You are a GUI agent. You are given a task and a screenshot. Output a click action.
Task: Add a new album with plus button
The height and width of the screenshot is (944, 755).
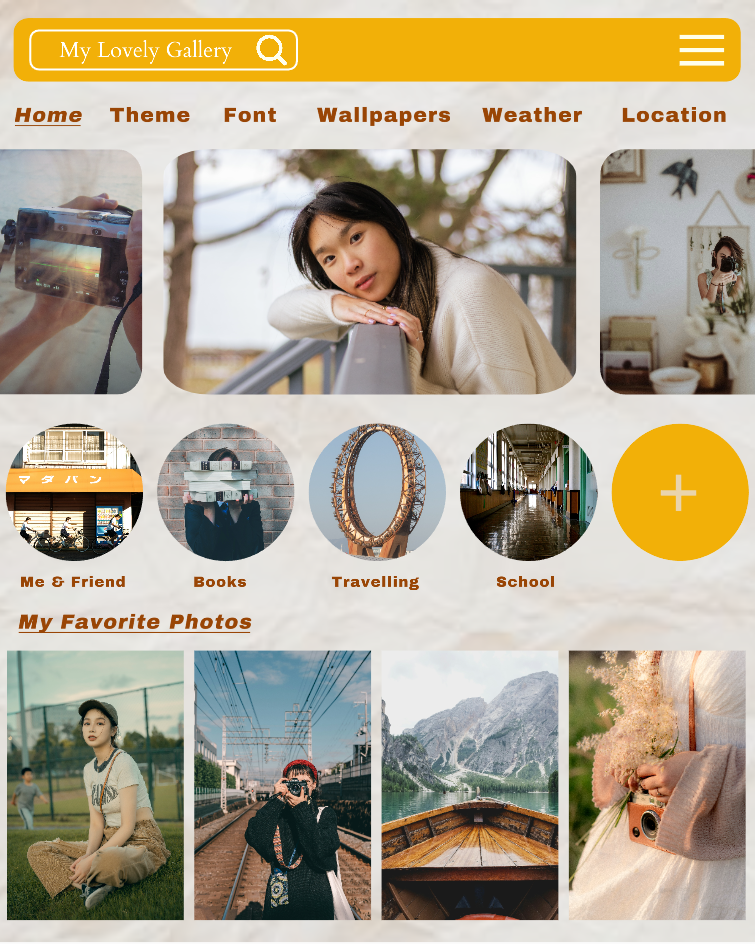[679, 492]
